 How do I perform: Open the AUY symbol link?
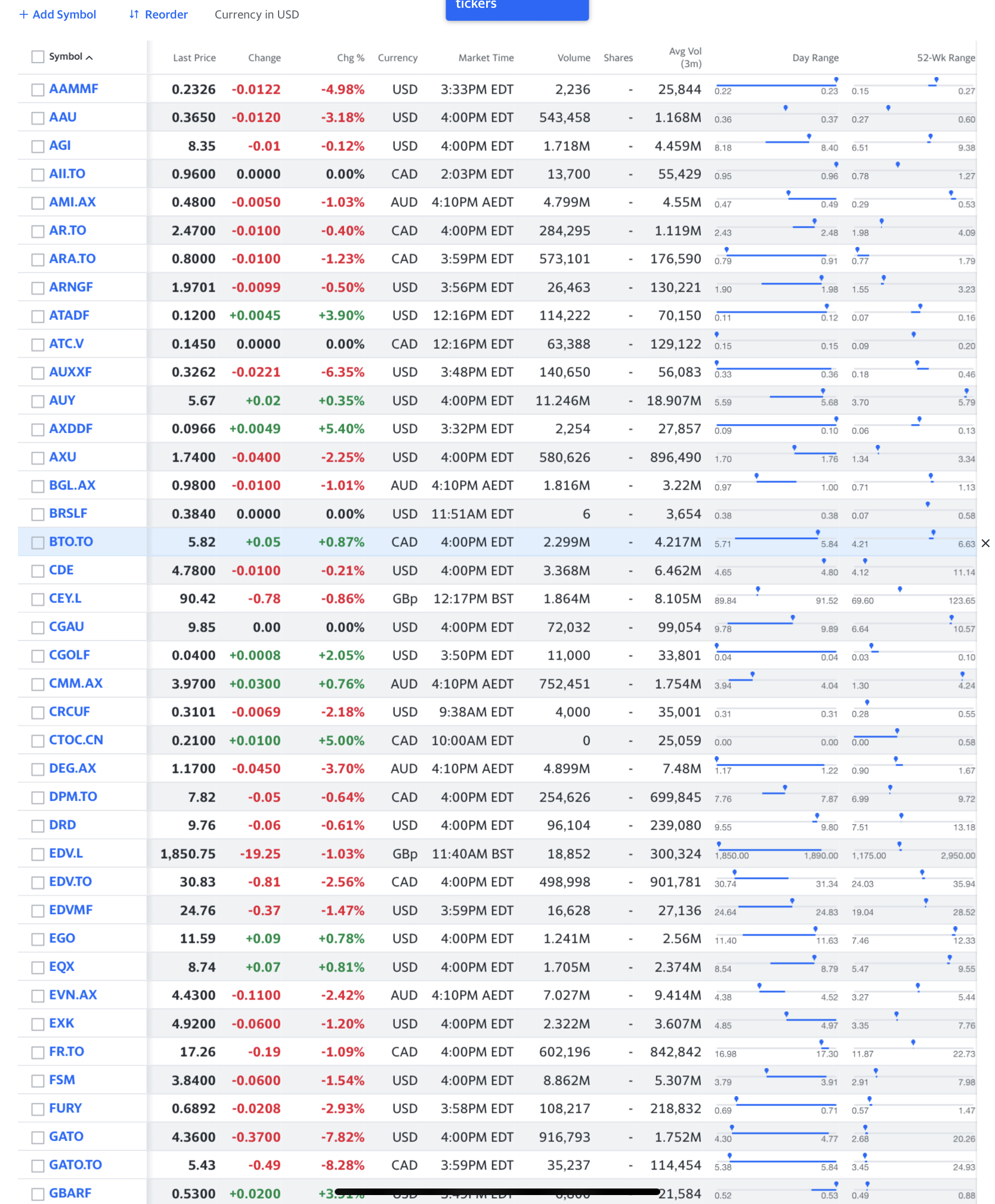tap(62, 400)
